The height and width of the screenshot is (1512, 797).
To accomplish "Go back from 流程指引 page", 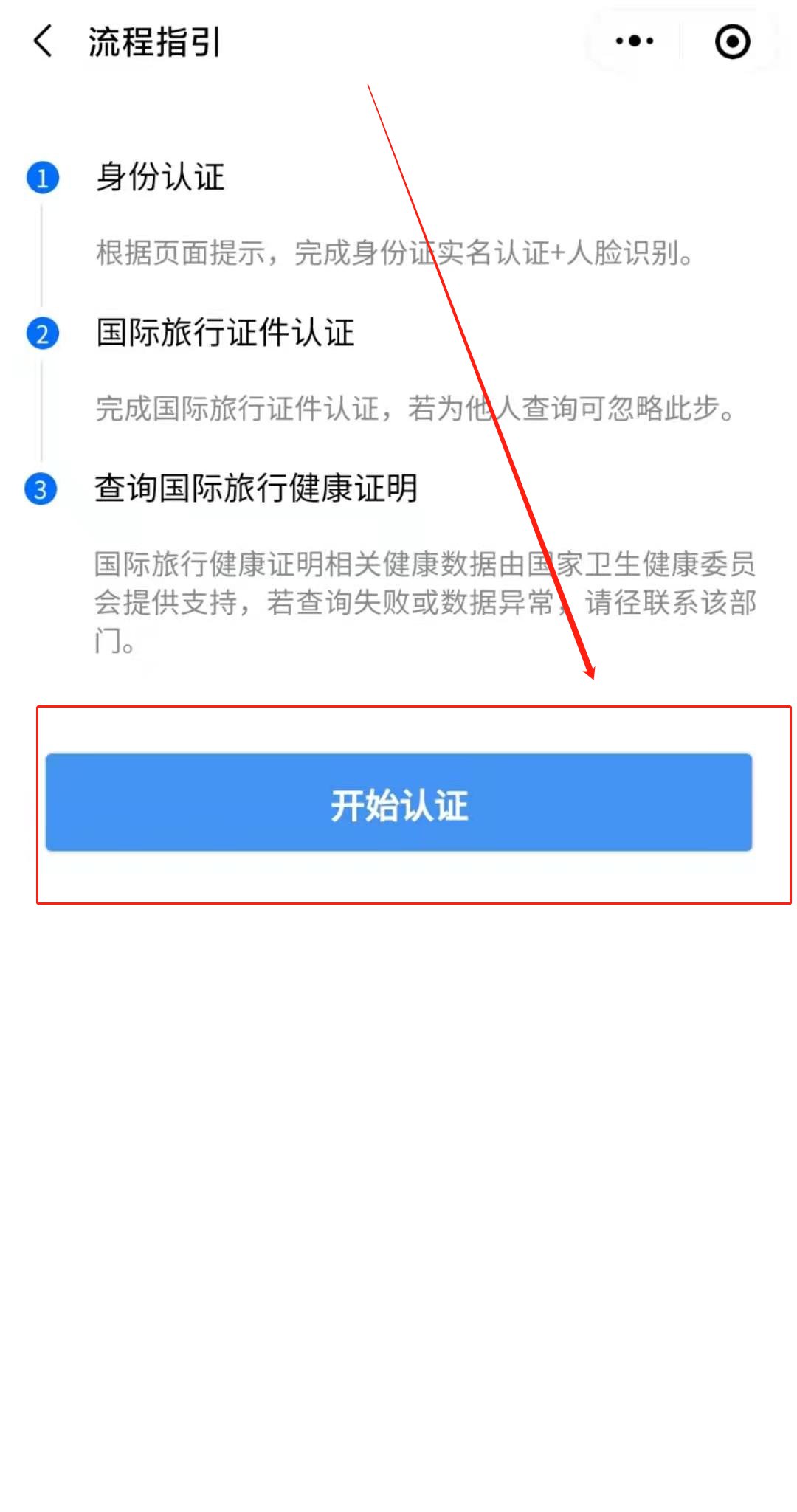I will point(43,41).
